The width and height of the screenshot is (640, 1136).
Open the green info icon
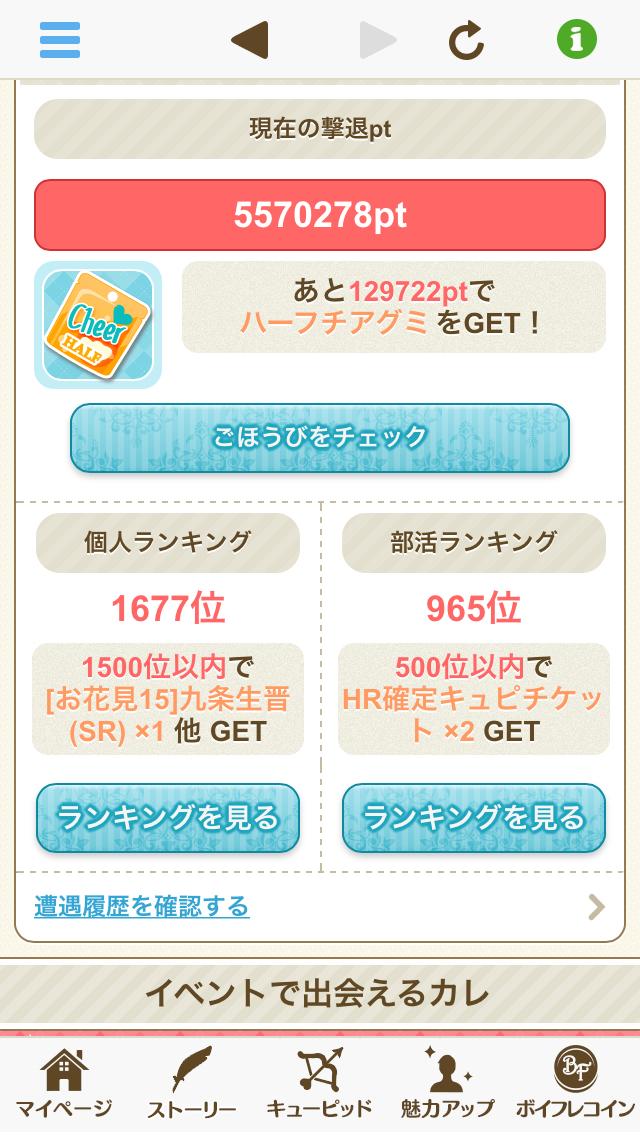(576, 40)
